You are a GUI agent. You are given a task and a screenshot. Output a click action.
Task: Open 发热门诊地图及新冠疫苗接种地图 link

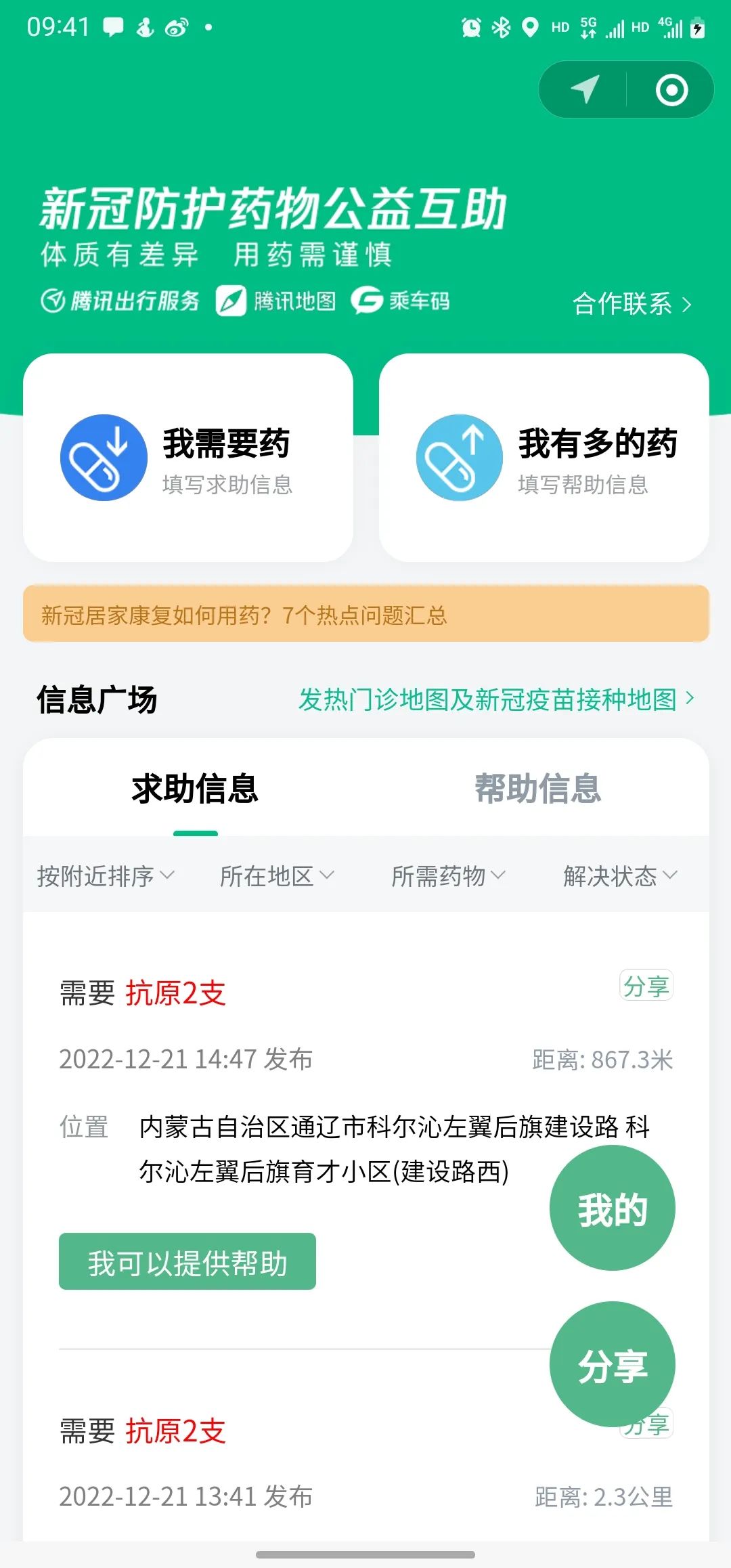click(x=496, y=699)
